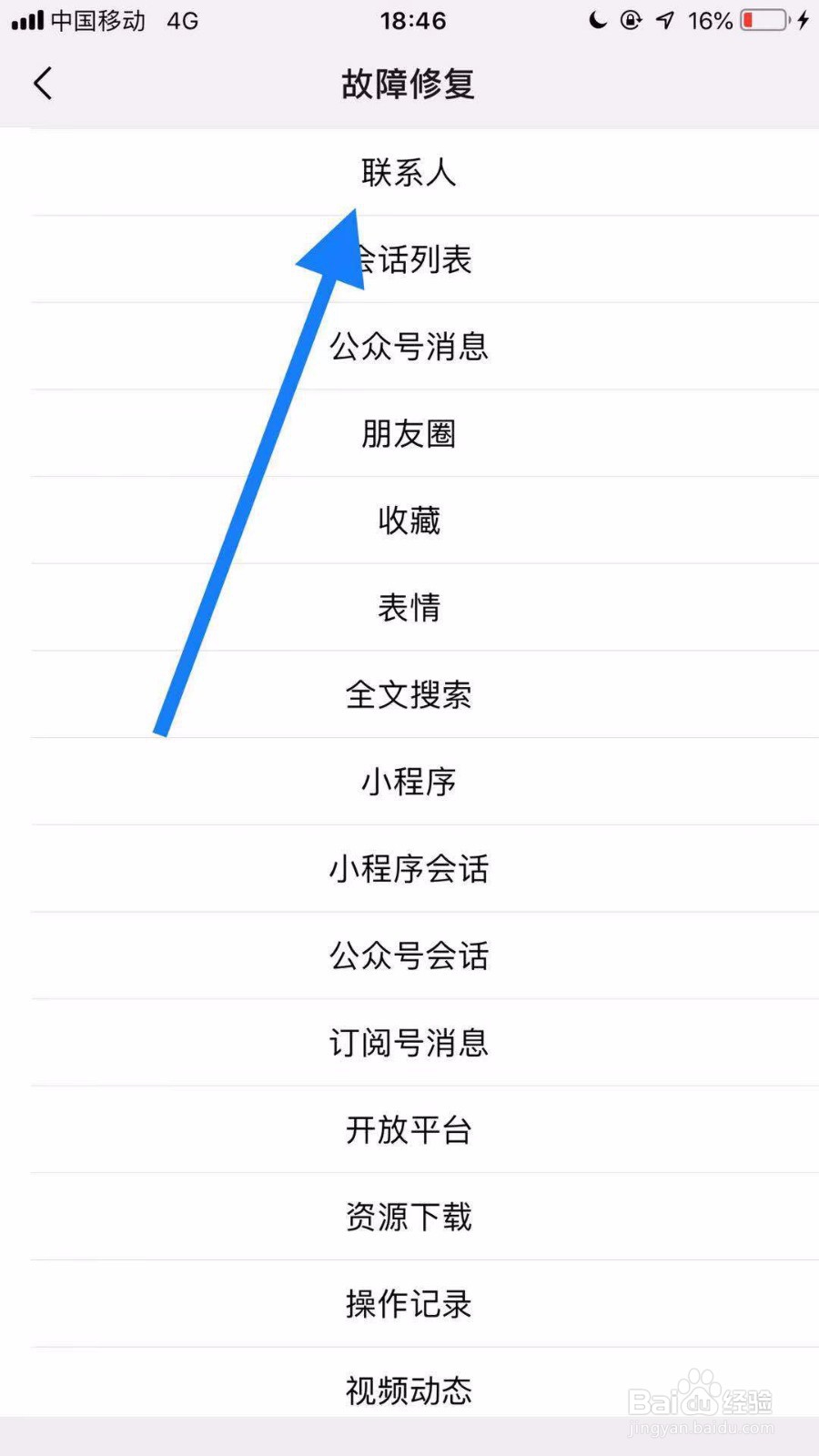The height and width of the screenshot is (1456, 819).
Task: Tap the back chevron to exit repair screen
Action: tap(42, 83)
